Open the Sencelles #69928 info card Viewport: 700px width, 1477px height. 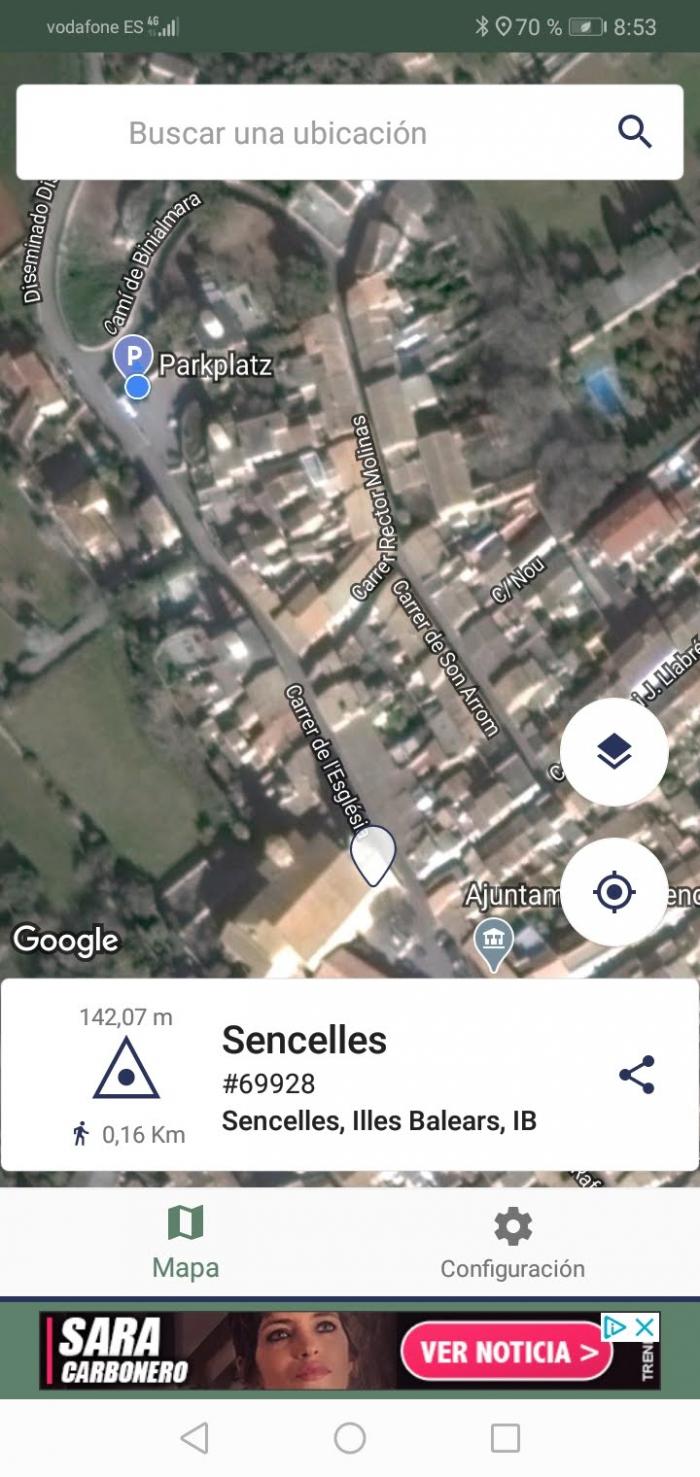(349, 1075)
